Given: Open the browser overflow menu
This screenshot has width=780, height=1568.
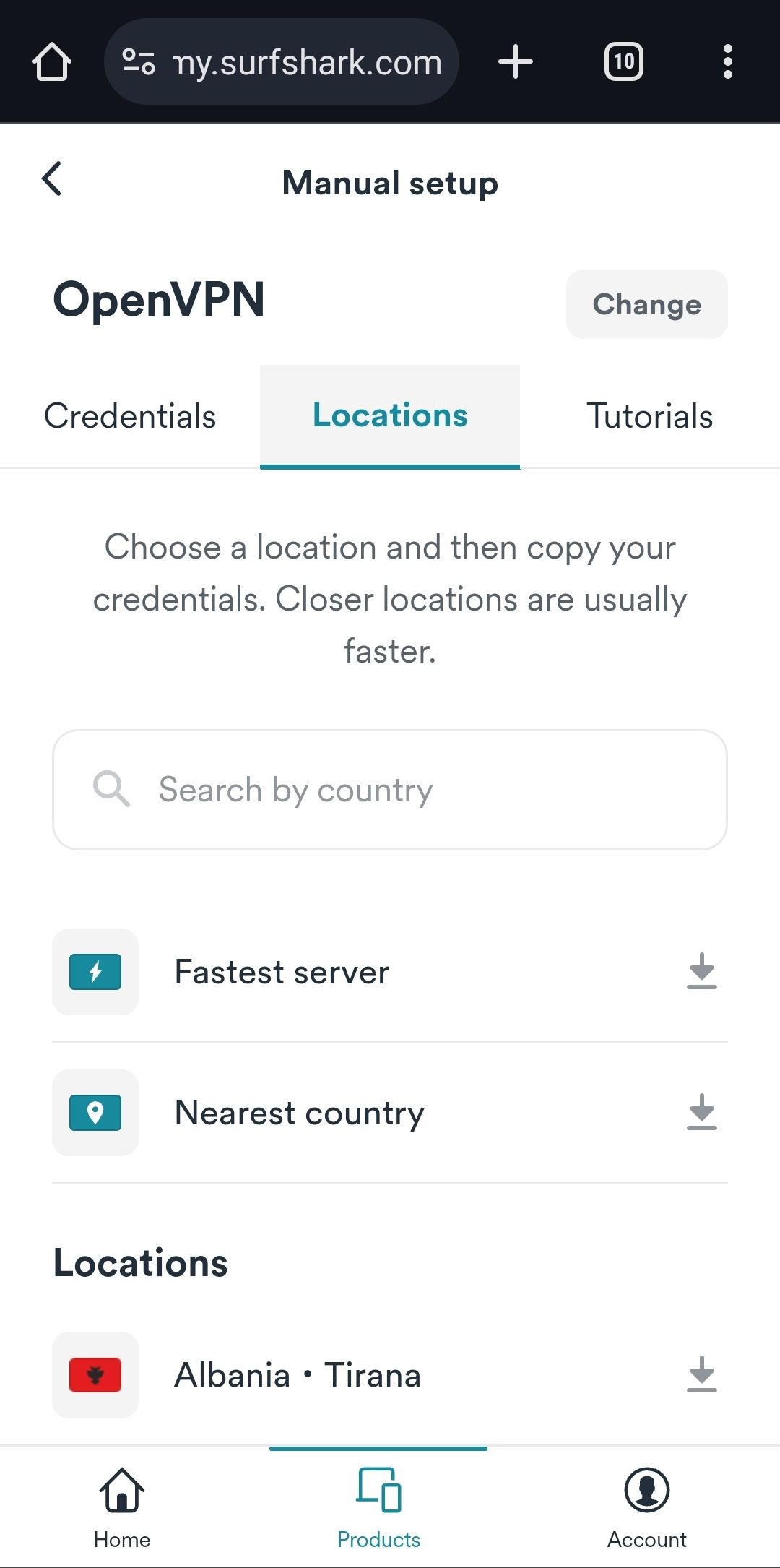Looking at the screenshot, I should 727,62.
